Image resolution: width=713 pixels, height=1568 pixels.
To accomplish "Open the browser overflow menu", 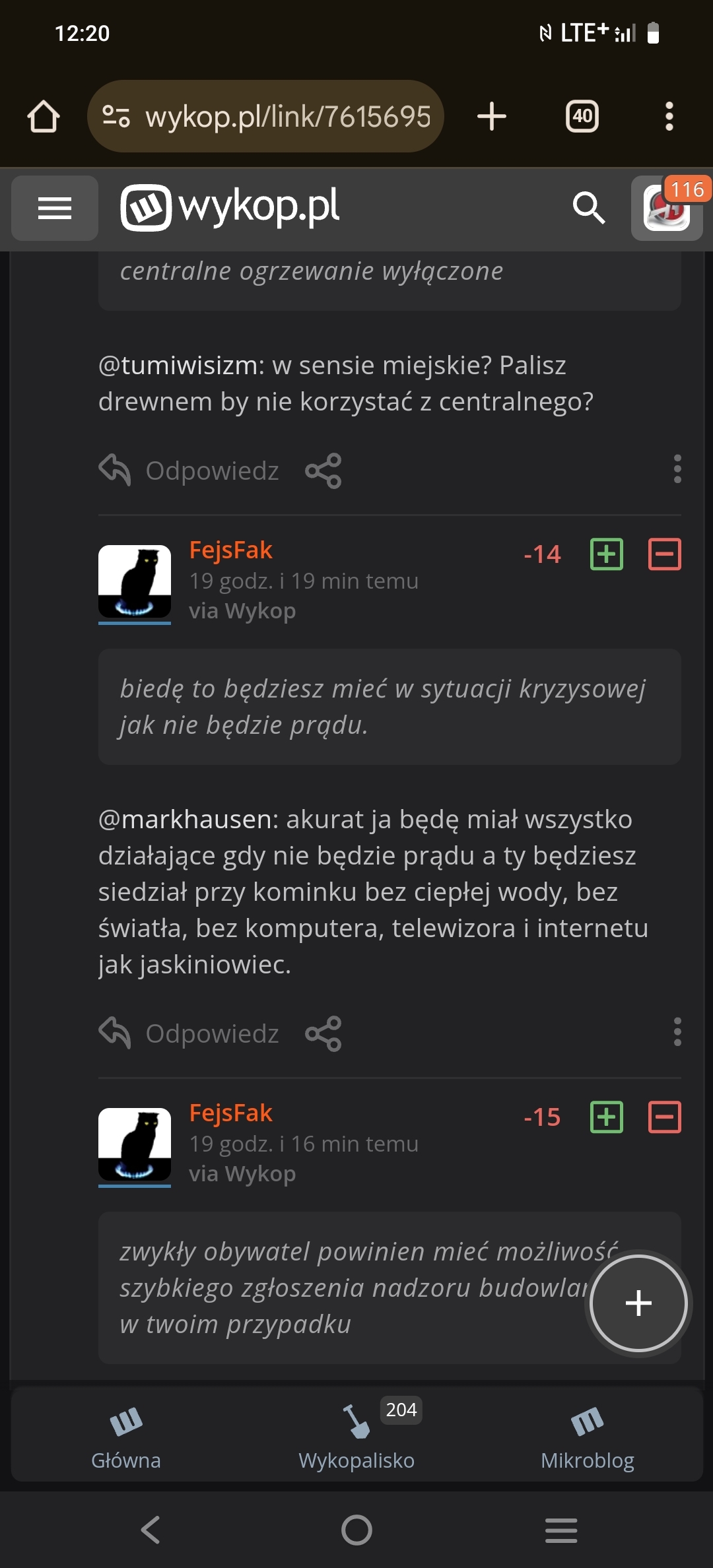I will click(x=669, y=117).
